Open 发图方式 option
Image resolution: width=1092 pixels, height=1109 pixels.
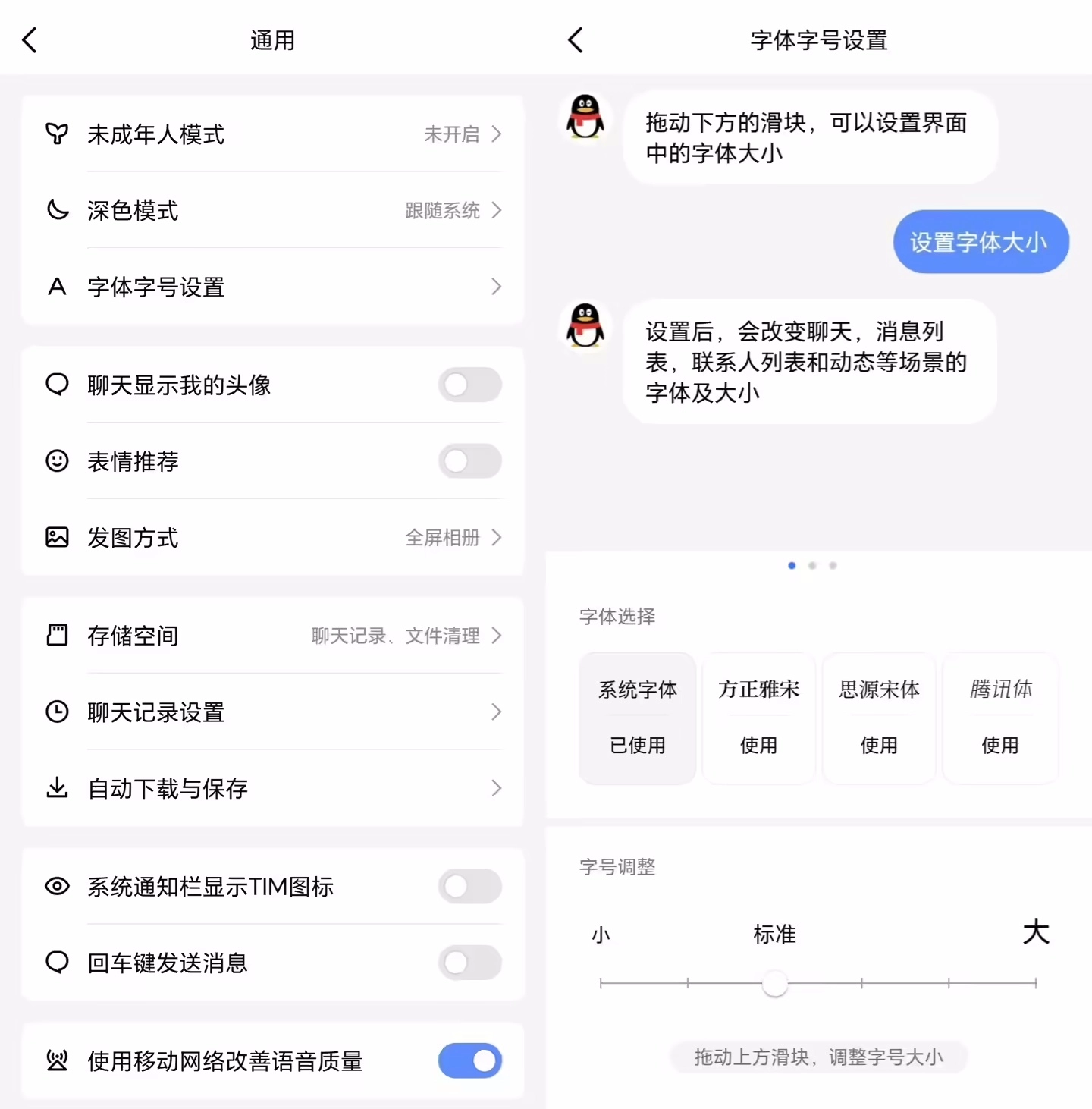273,538
